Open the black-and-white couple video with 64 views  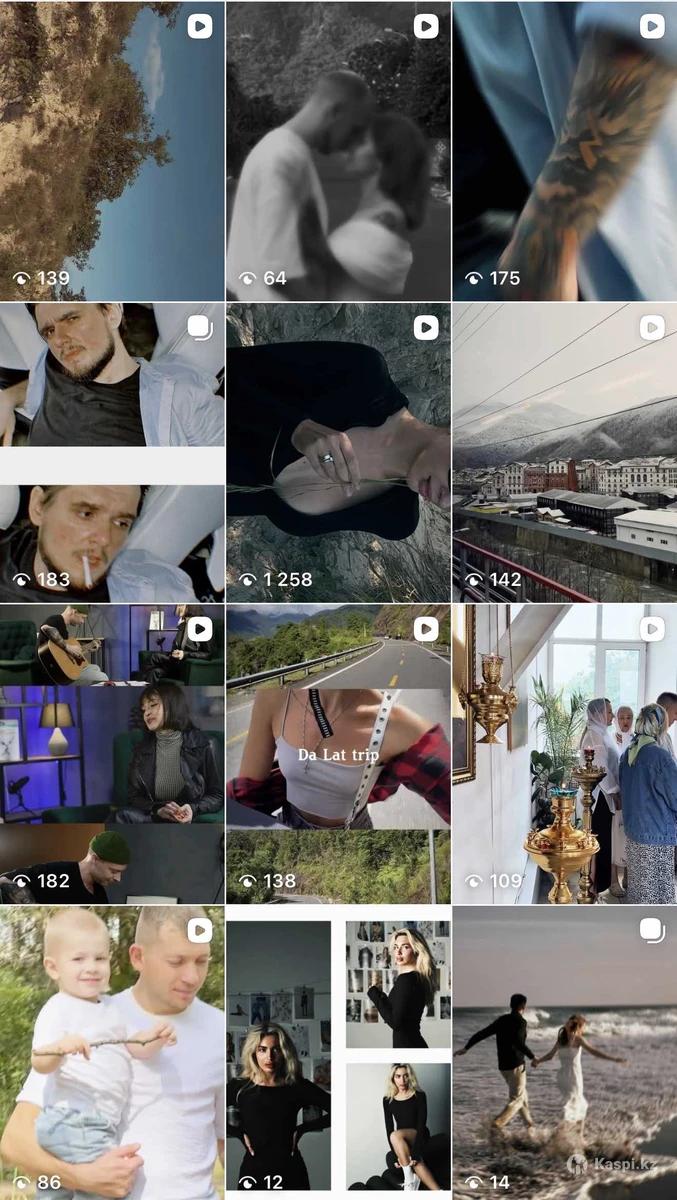(x=338, y=150)
